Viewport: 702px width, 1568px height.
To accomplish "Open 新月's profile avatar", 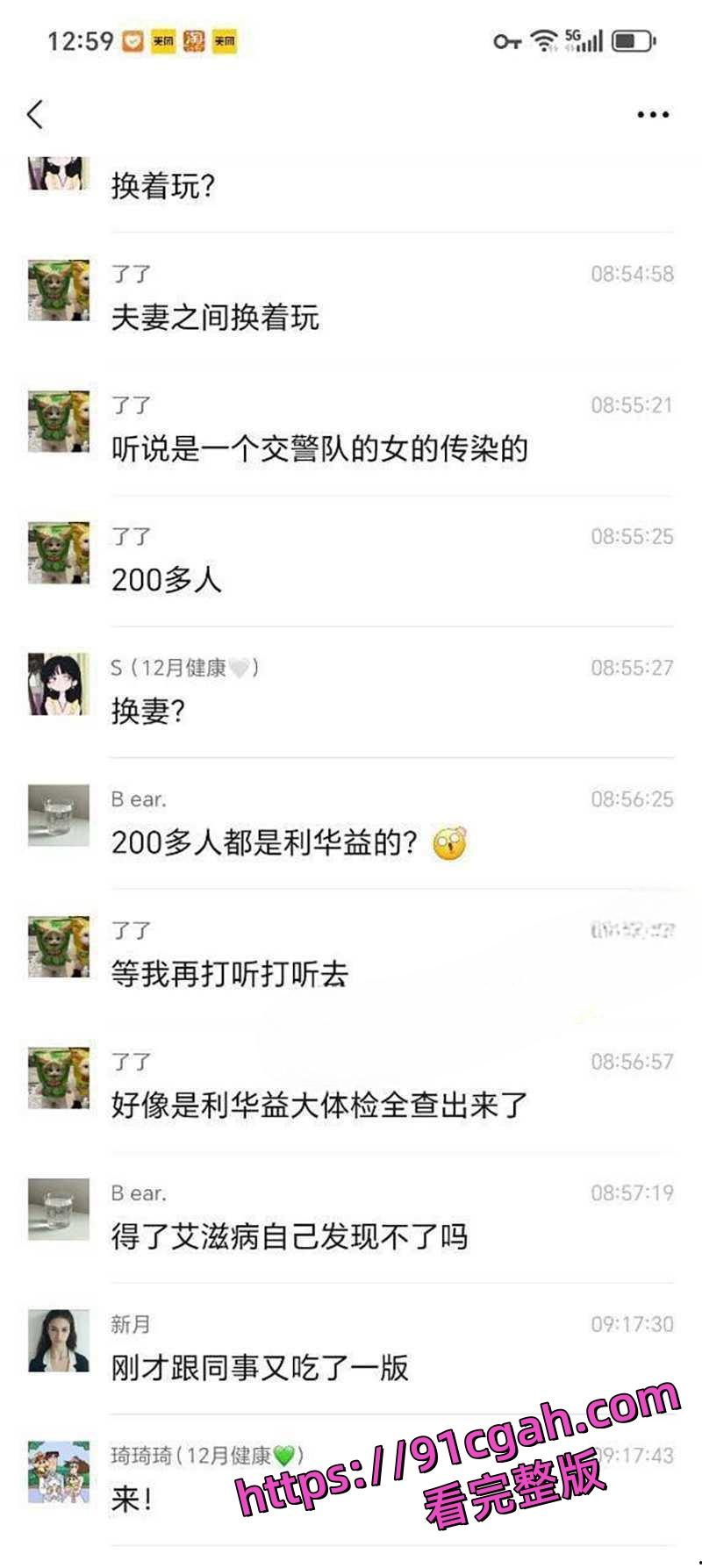I will coord(58,1340).
